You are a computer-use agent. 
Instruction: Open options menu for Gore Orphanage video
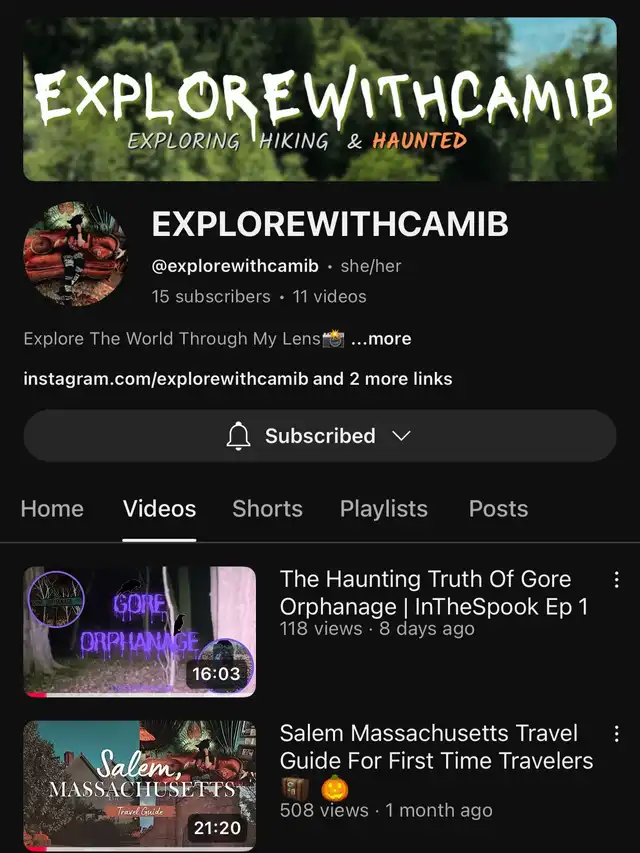tap(616, 580)
